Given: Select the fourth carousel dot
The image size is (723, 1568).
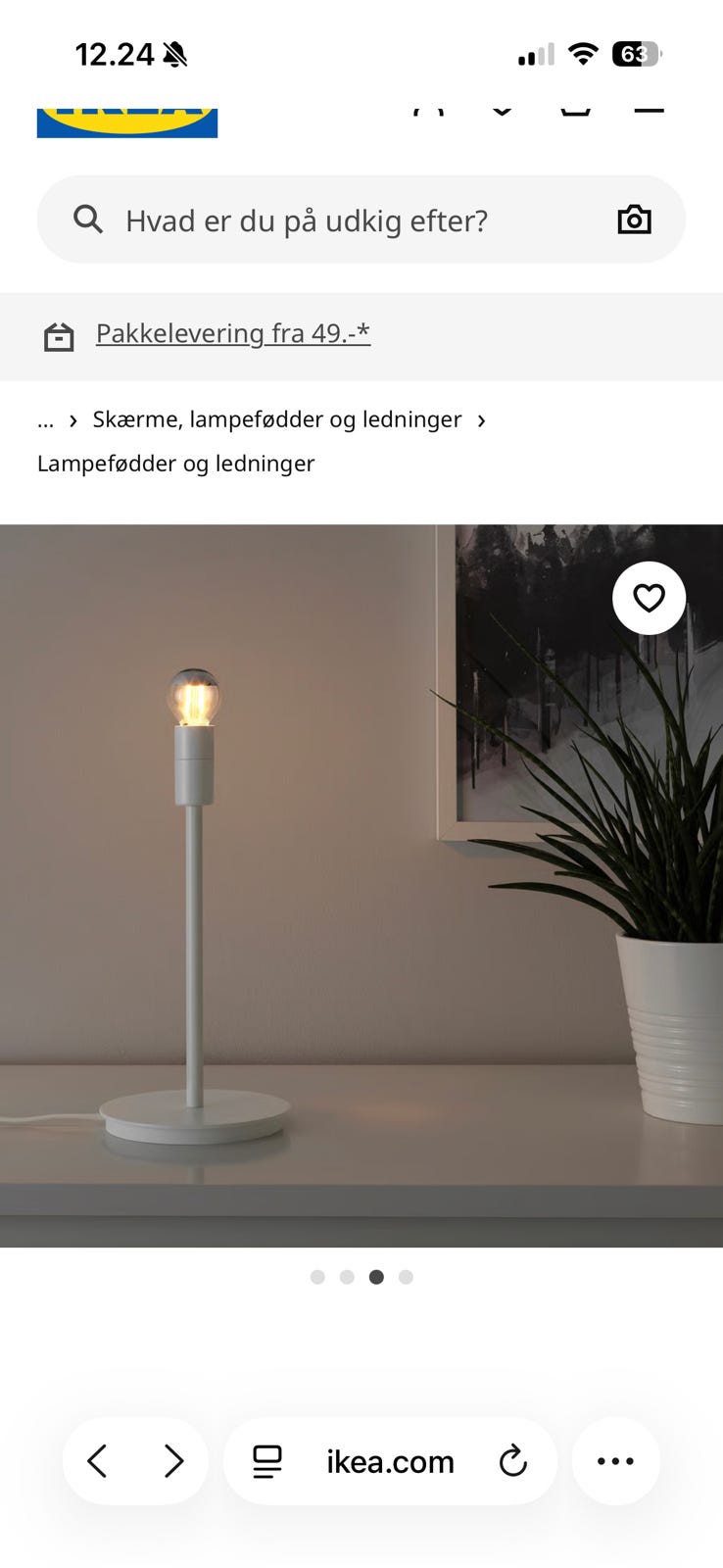Looking at the screenshot, I should (406, 1277).
